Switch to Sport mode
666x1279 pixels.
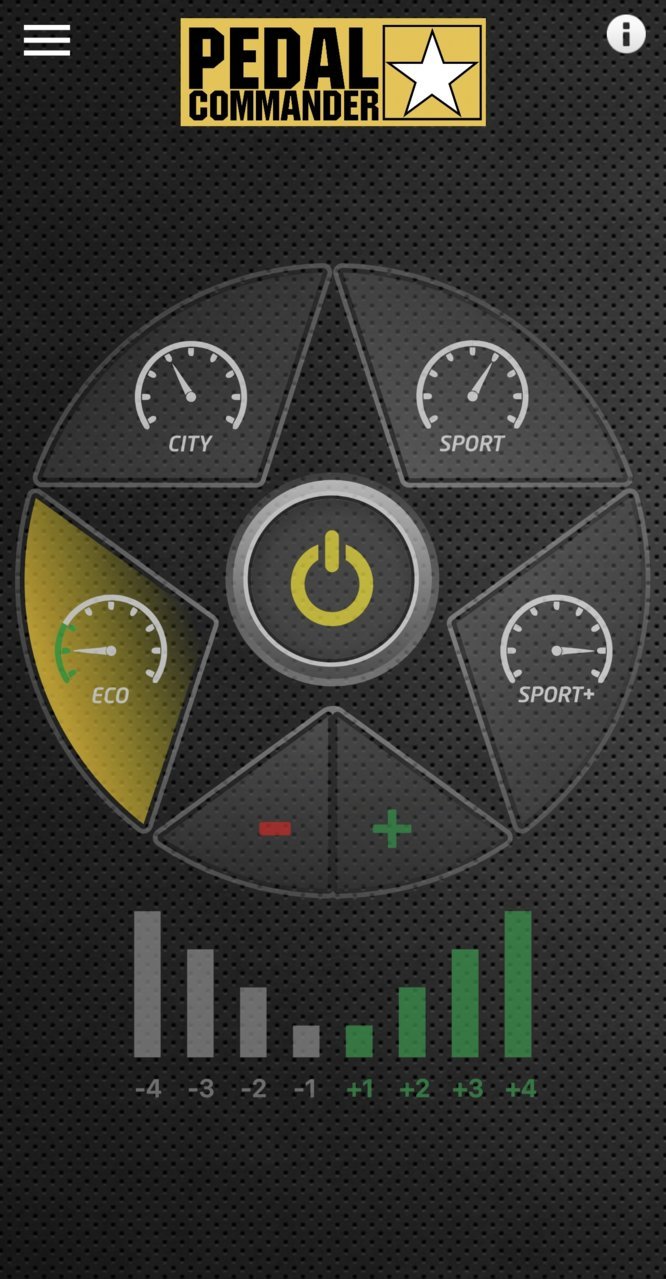tap(472, 400)
